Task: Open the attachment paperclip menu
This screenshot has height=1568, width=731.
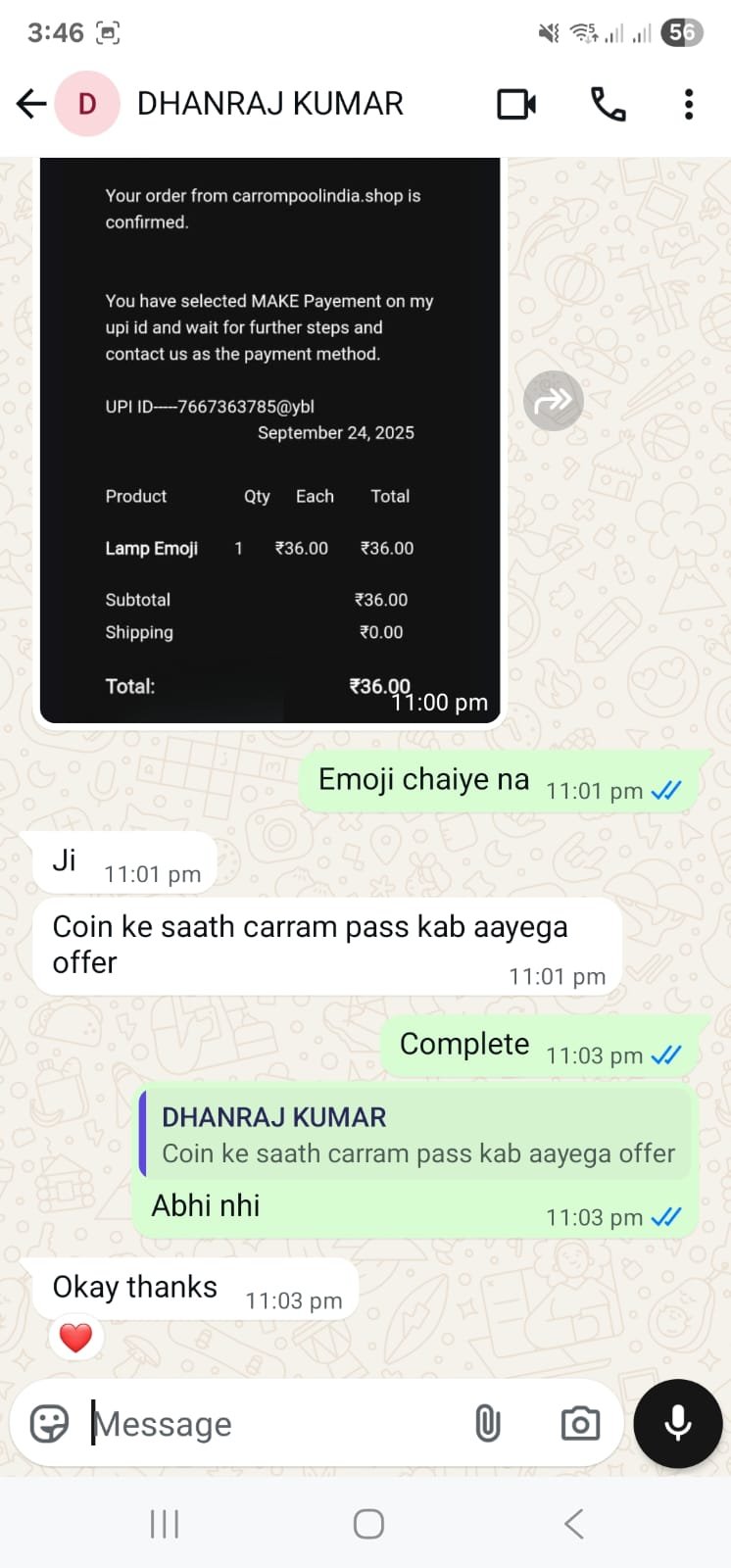Action: (487, 1424)
